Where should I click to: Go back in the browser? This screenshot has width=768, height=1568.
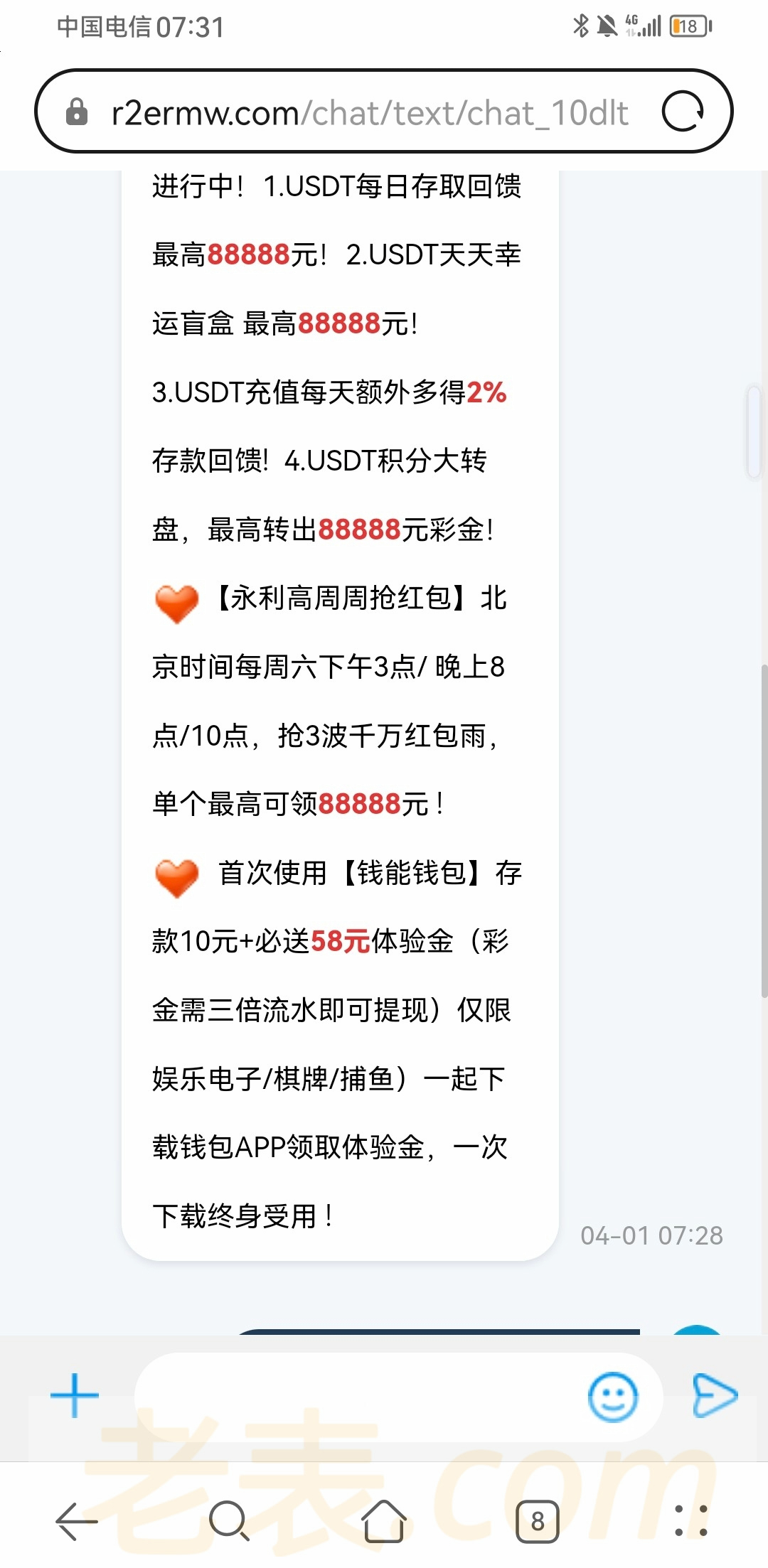(77, 1521)
